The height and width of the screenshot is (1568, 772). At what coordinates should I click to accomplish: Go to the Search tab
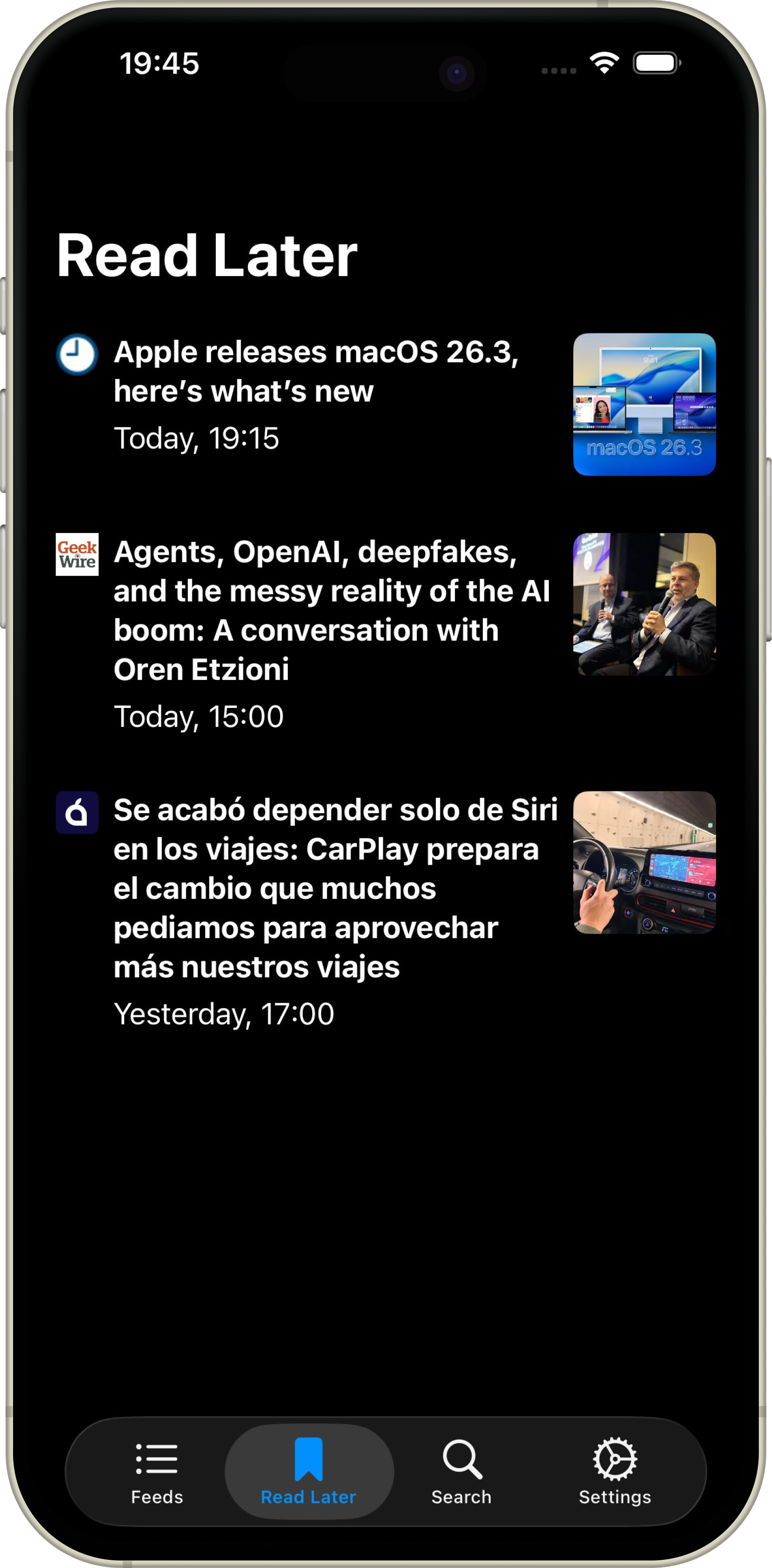click(462, 1471)
